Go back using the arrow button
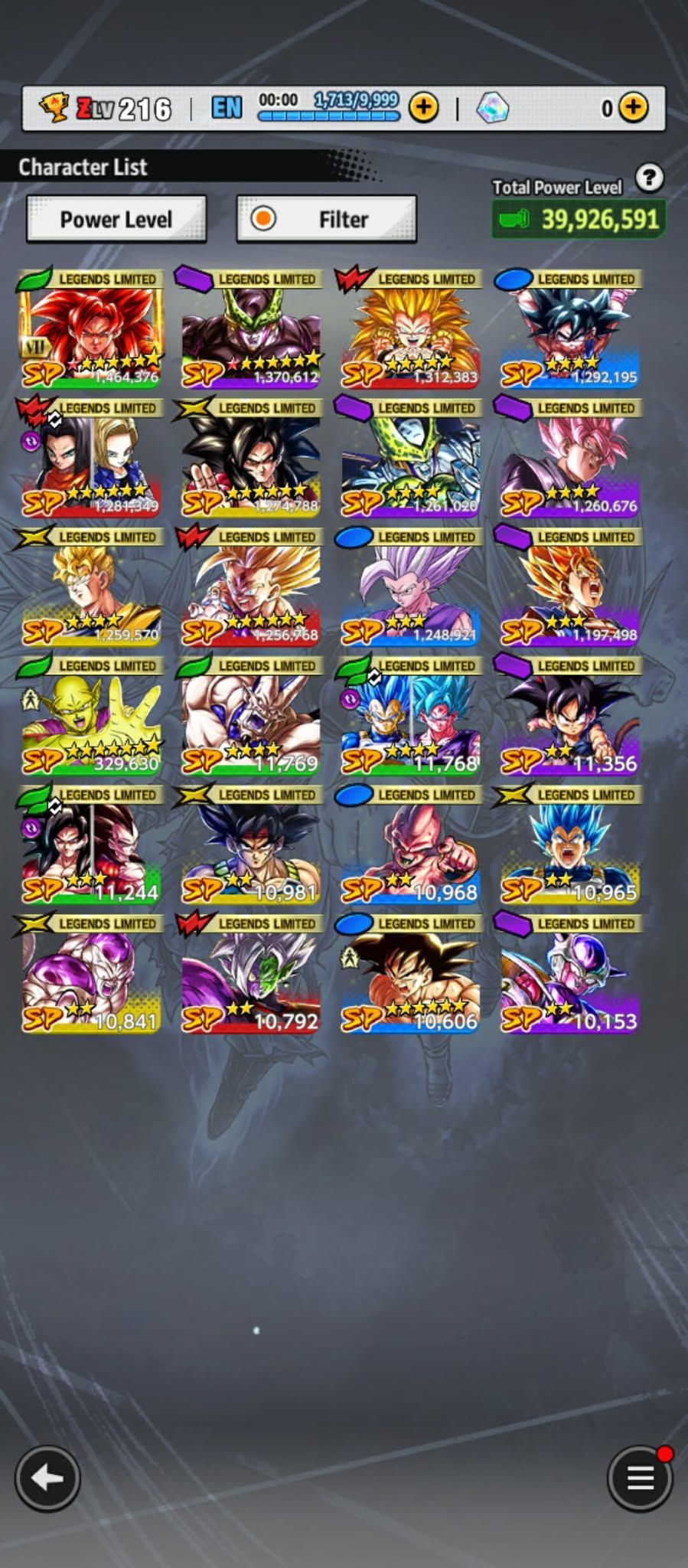This screenshot has width=688, height=1568. [x=47, y=1478]
